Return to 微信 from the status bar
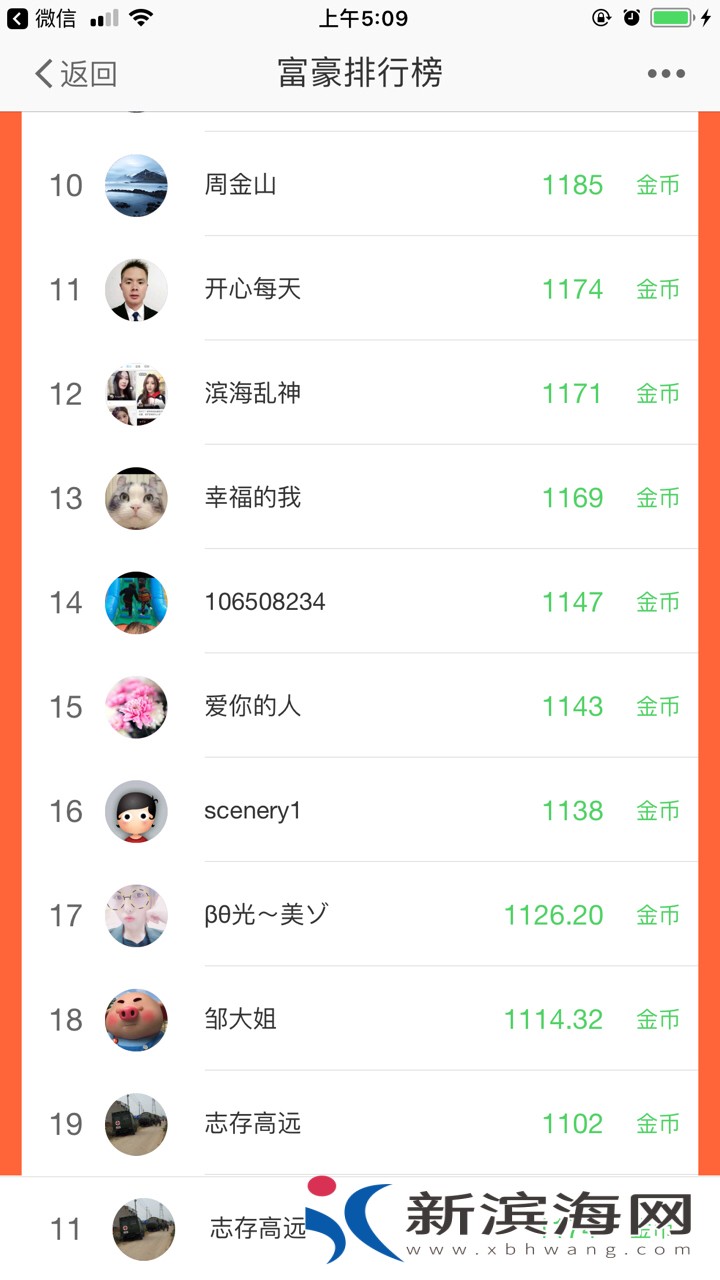The height and width of the screenshot is (1280, 720). [x=42, y=18]
